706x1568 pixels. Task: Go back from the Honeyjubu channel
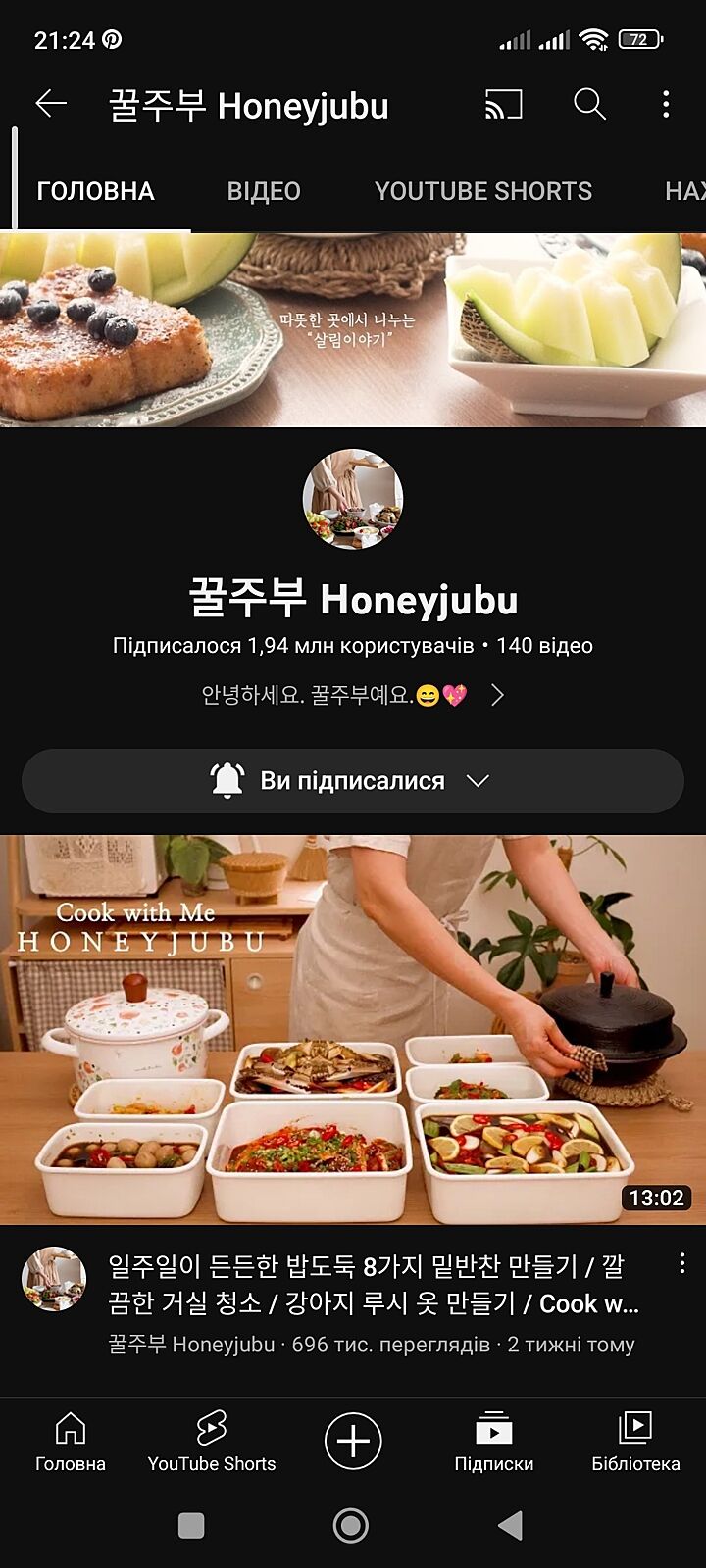click(x=51, y=104)
